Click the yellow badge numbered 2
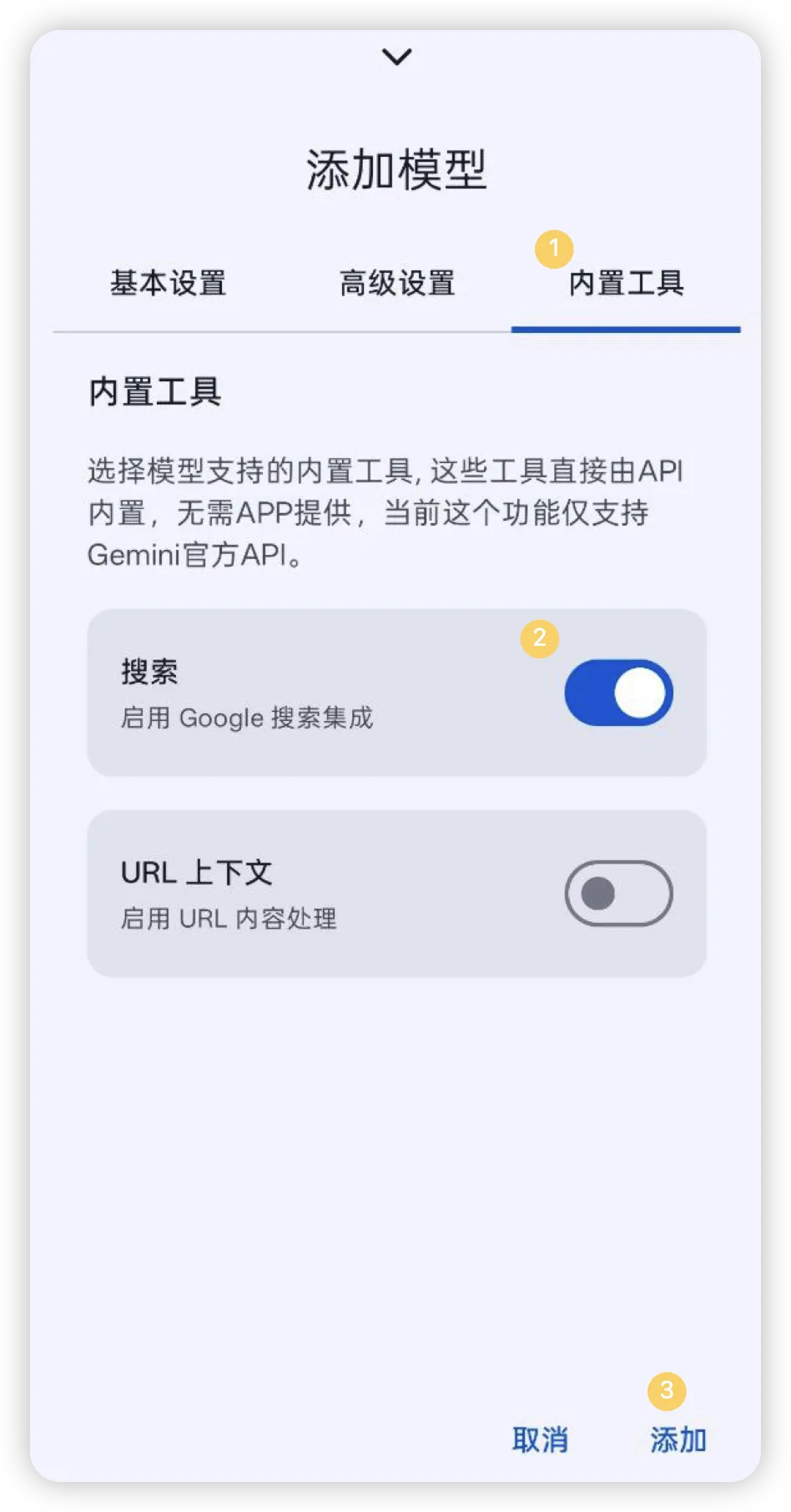791x1512 pixels. pos(540,638)
